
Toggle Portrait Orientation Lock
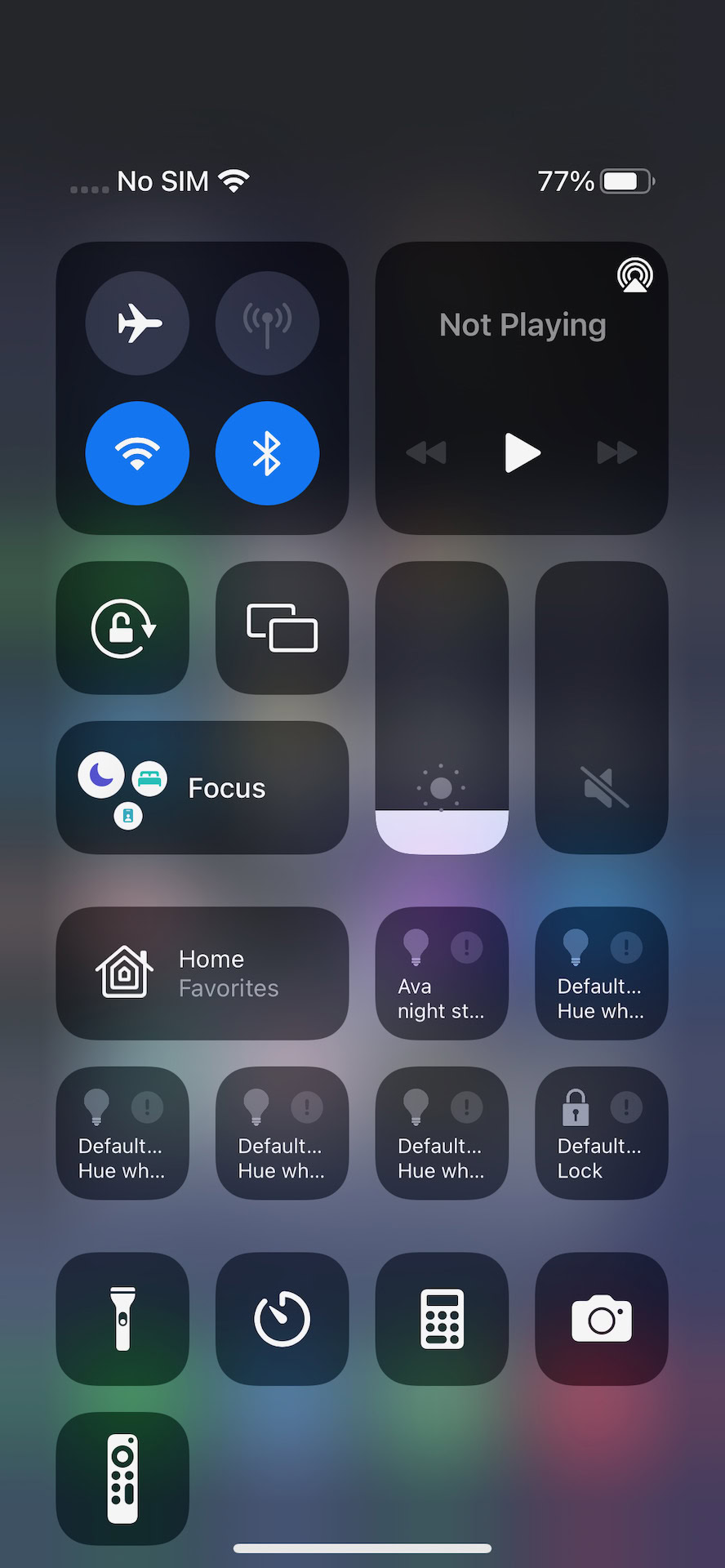(122, 628)
